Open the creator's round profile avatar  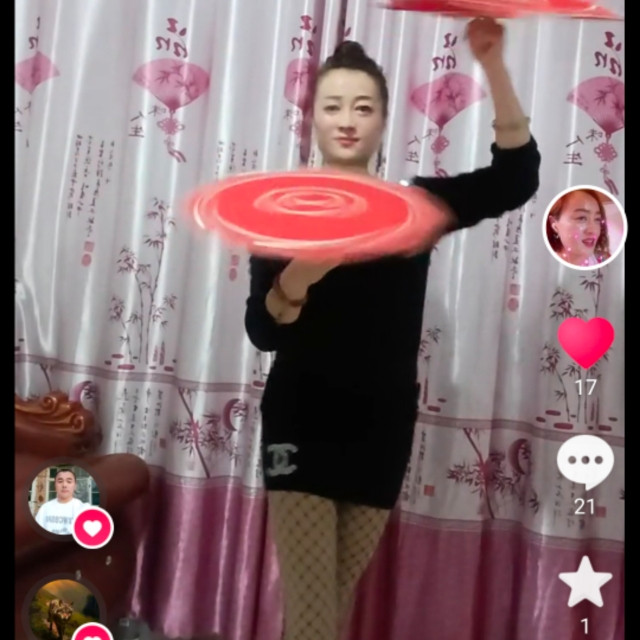(584, 228)
